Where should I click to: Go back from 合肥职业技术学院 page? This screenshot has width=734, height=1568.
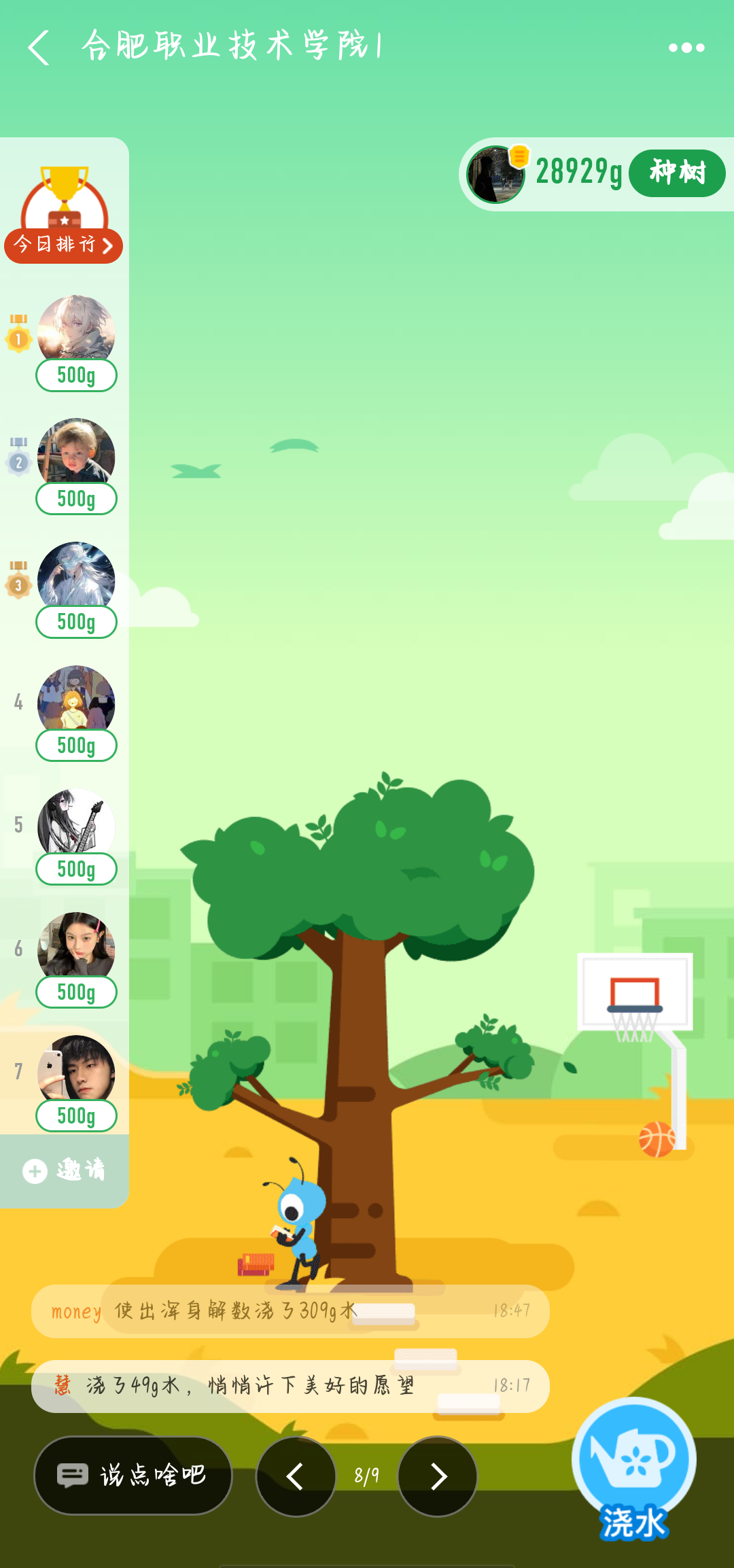(39, 48)
